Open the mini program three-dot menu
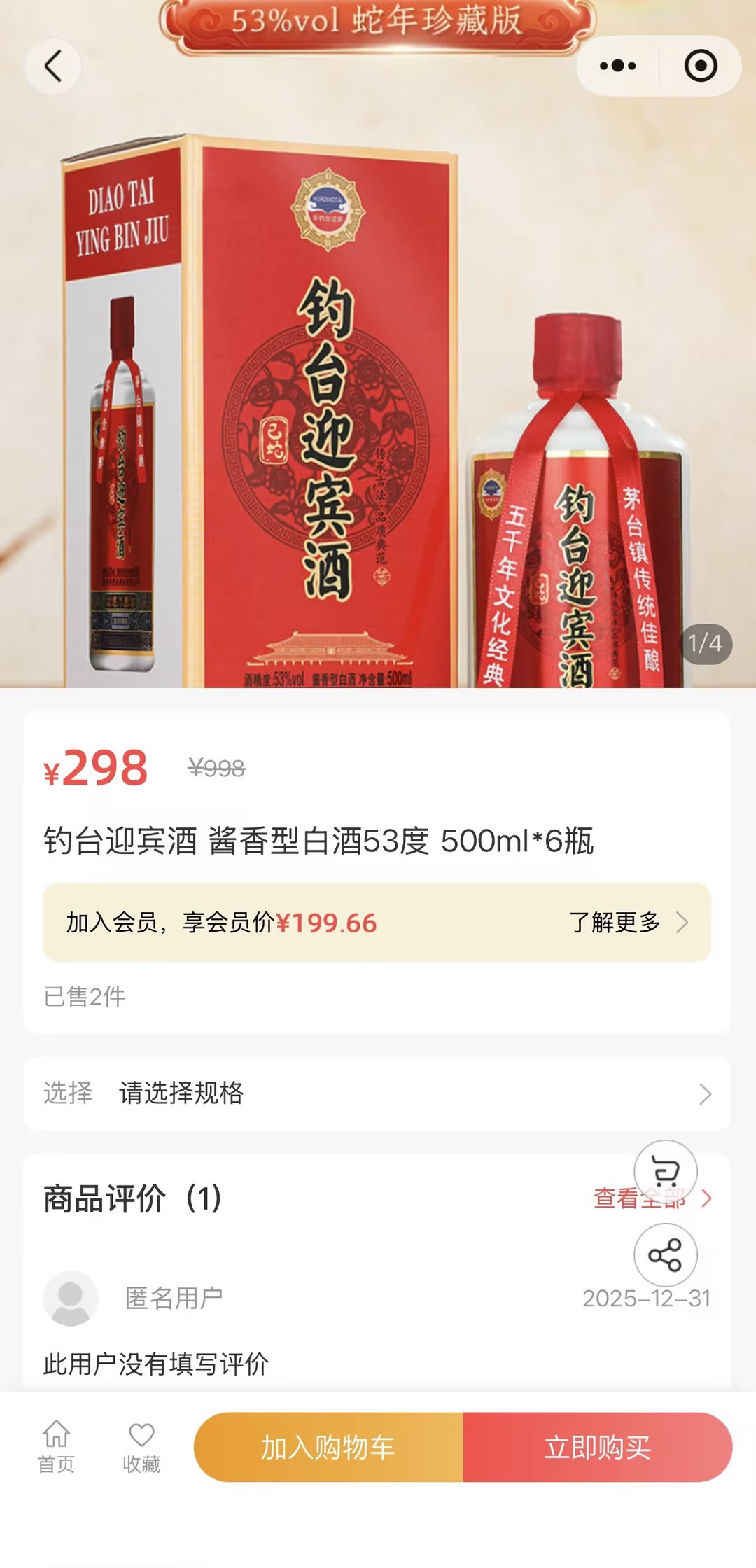The width and height of the screenshot is (756, 1568). [x=618, y=66]
